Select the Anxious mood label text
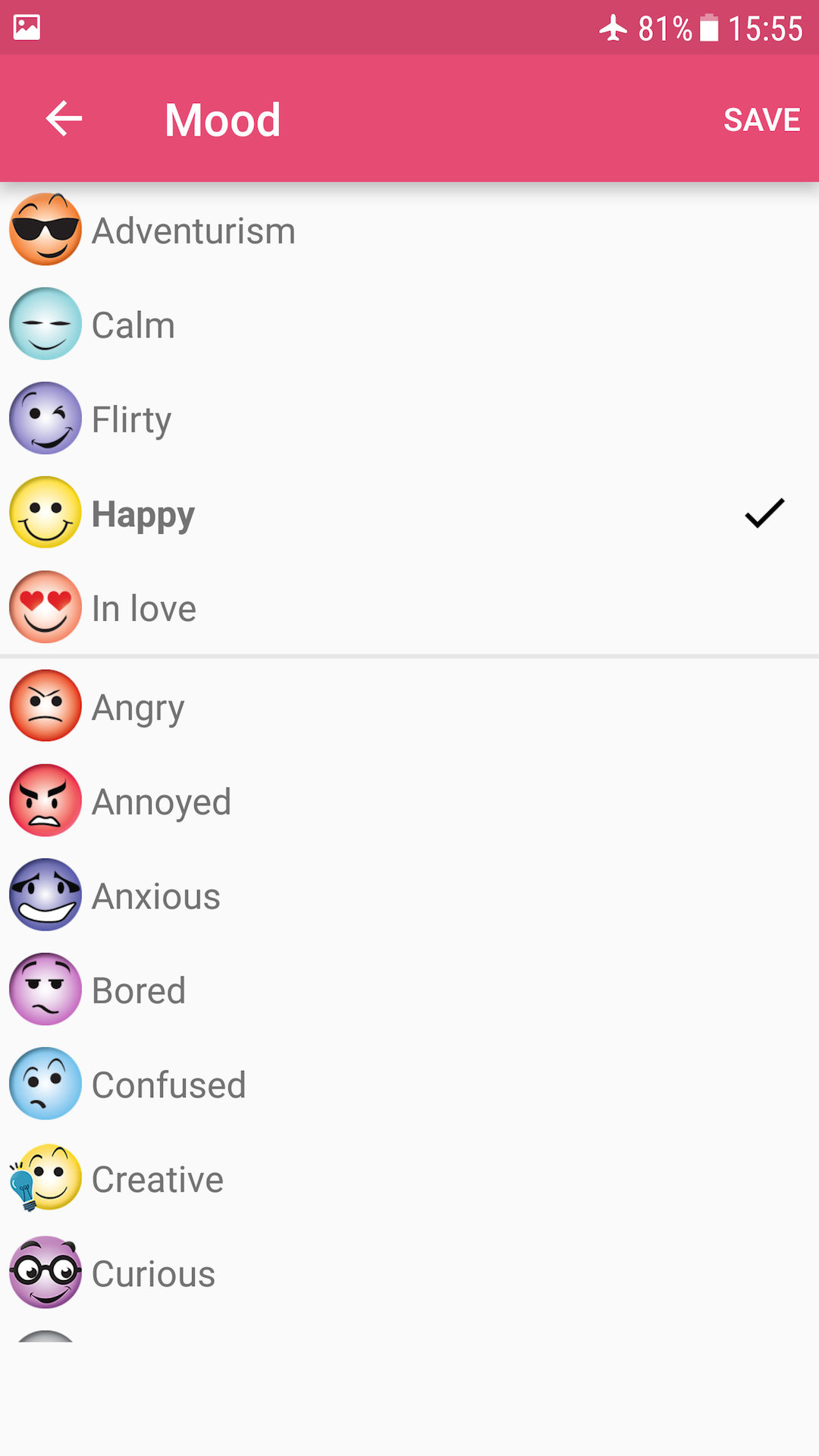Viewport: 819px width, 1456px height. coord(155,895)
